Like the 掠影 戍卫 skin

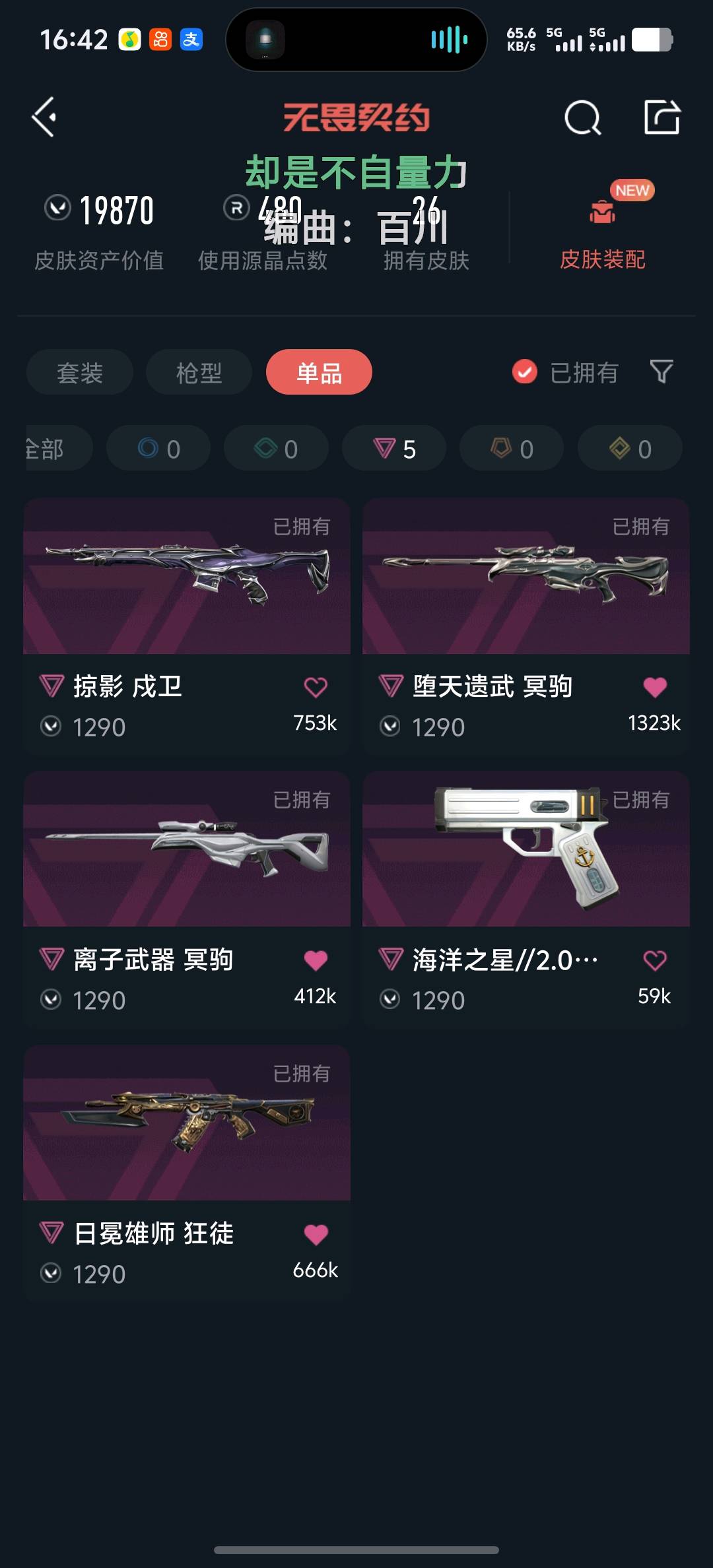pos(316,687)
